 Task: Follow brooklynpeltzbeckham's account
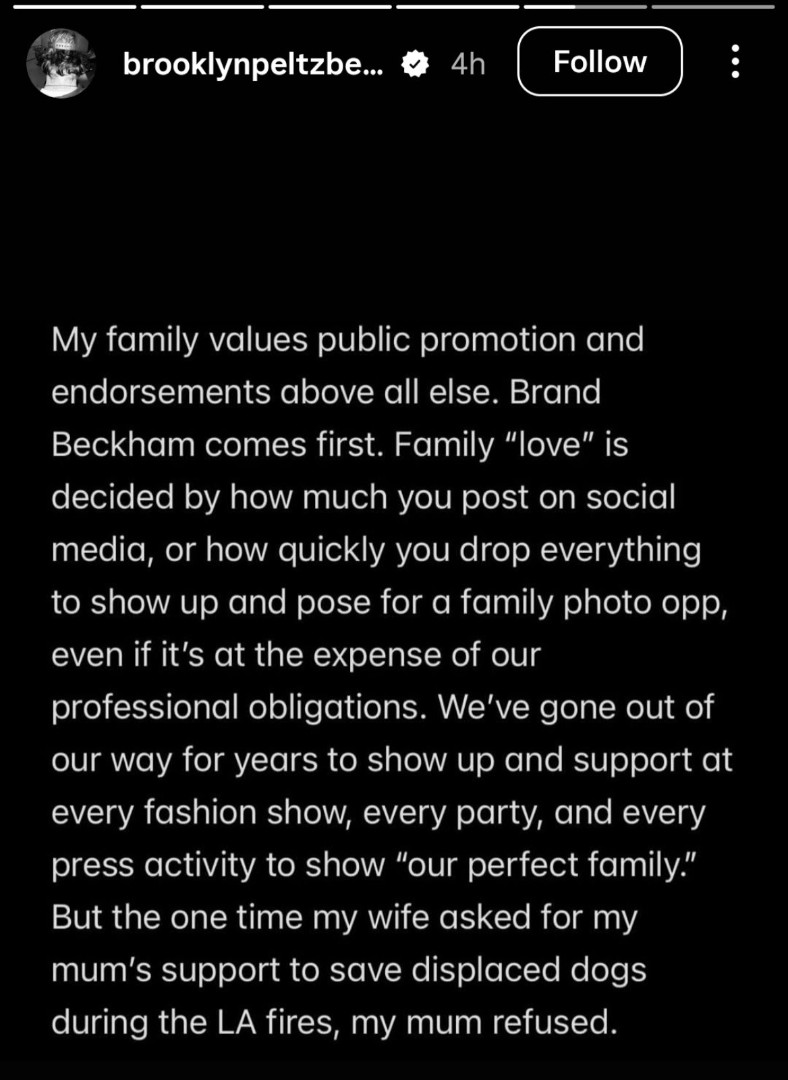click(x=600, y=62)
